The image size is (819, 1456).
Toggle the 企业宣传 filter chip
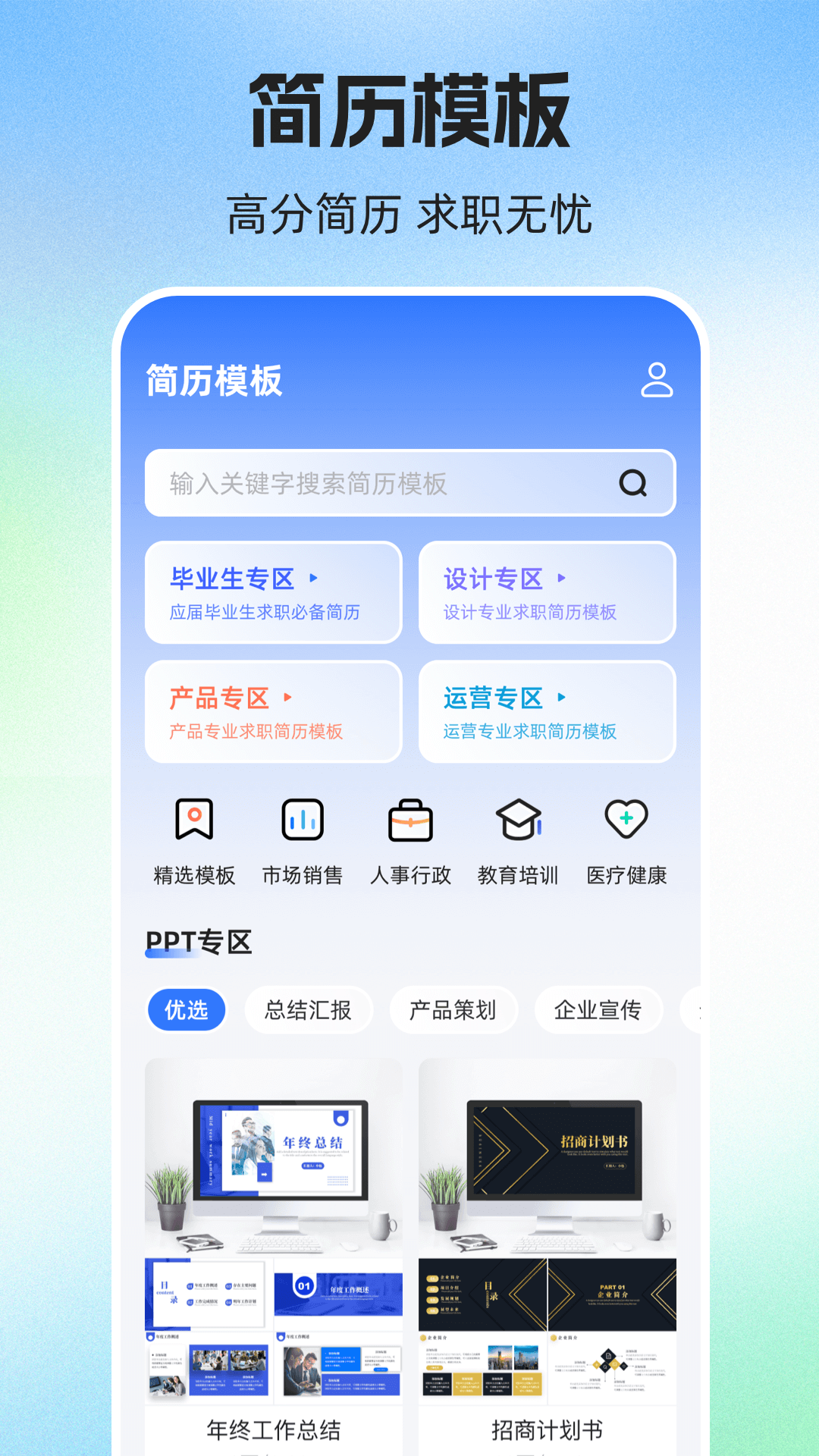point(599,1009)
